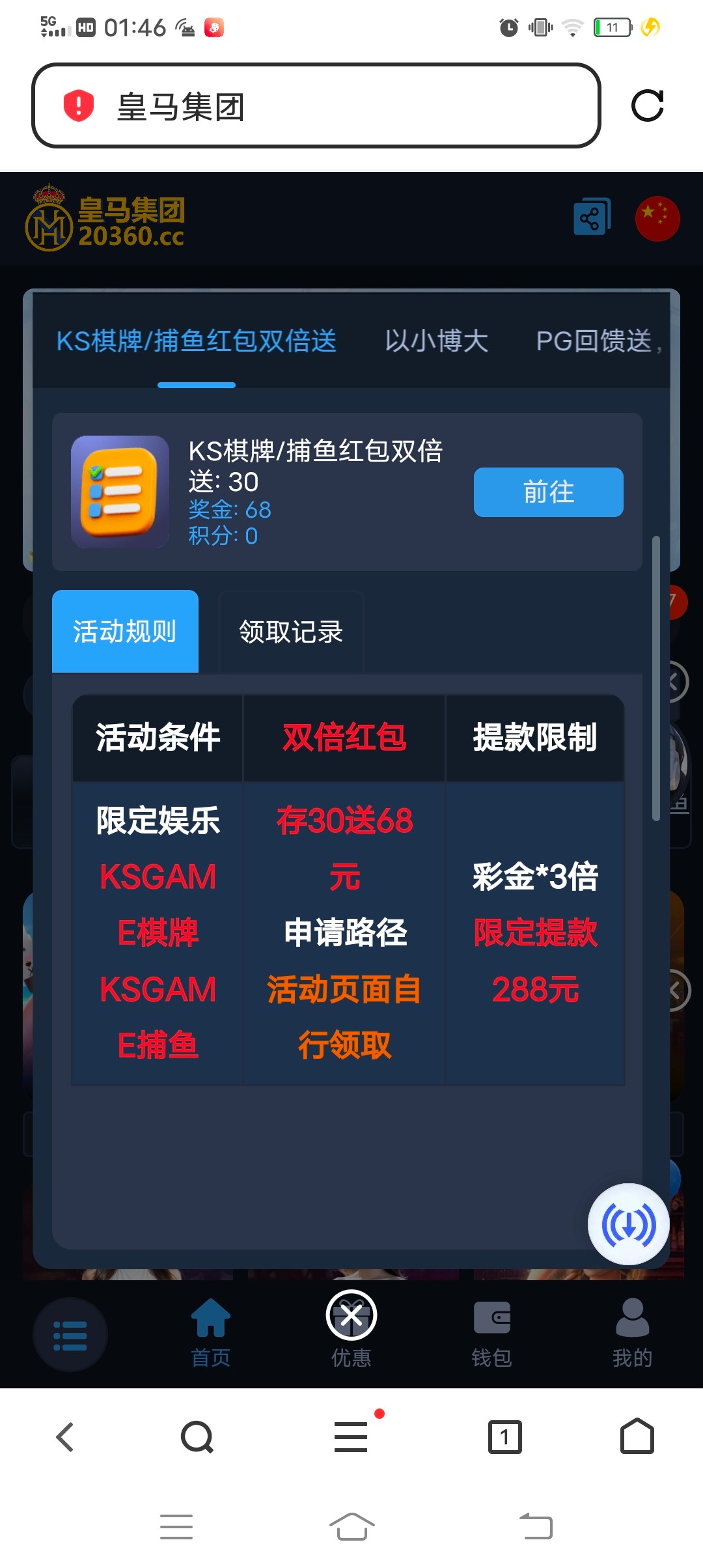Switch to the 我的 tab

coord(631,1332)
